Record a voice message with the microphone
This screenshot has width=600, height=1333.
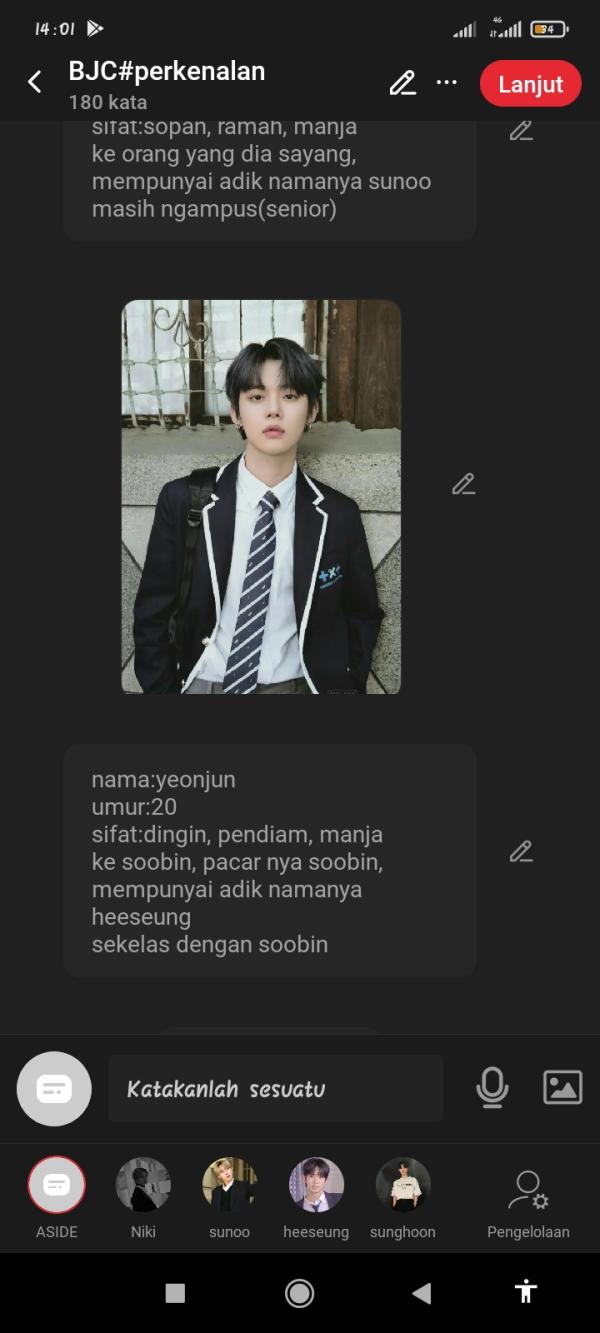(x=492, y=1087)
